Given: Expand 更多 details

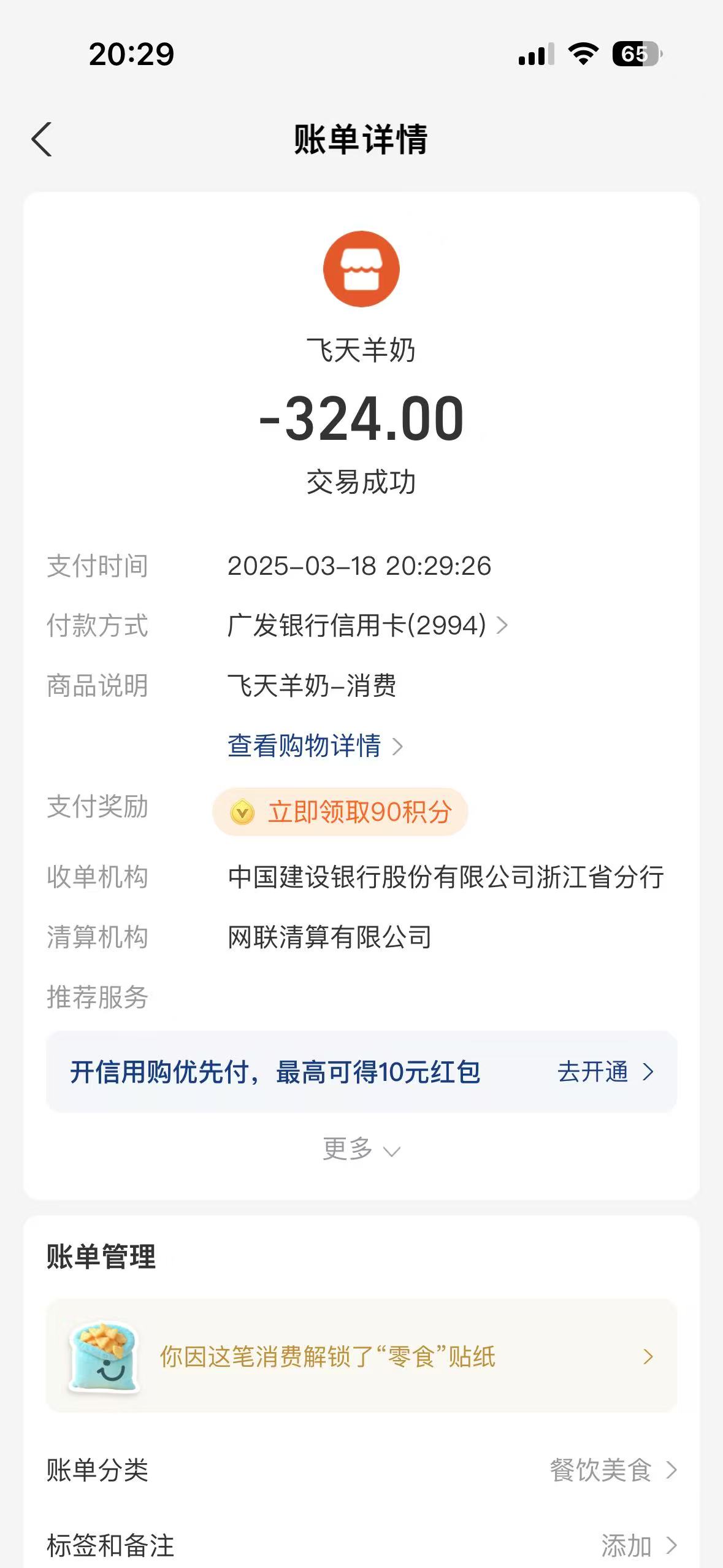Looking at the screenshot, I should click(361, 1149).
